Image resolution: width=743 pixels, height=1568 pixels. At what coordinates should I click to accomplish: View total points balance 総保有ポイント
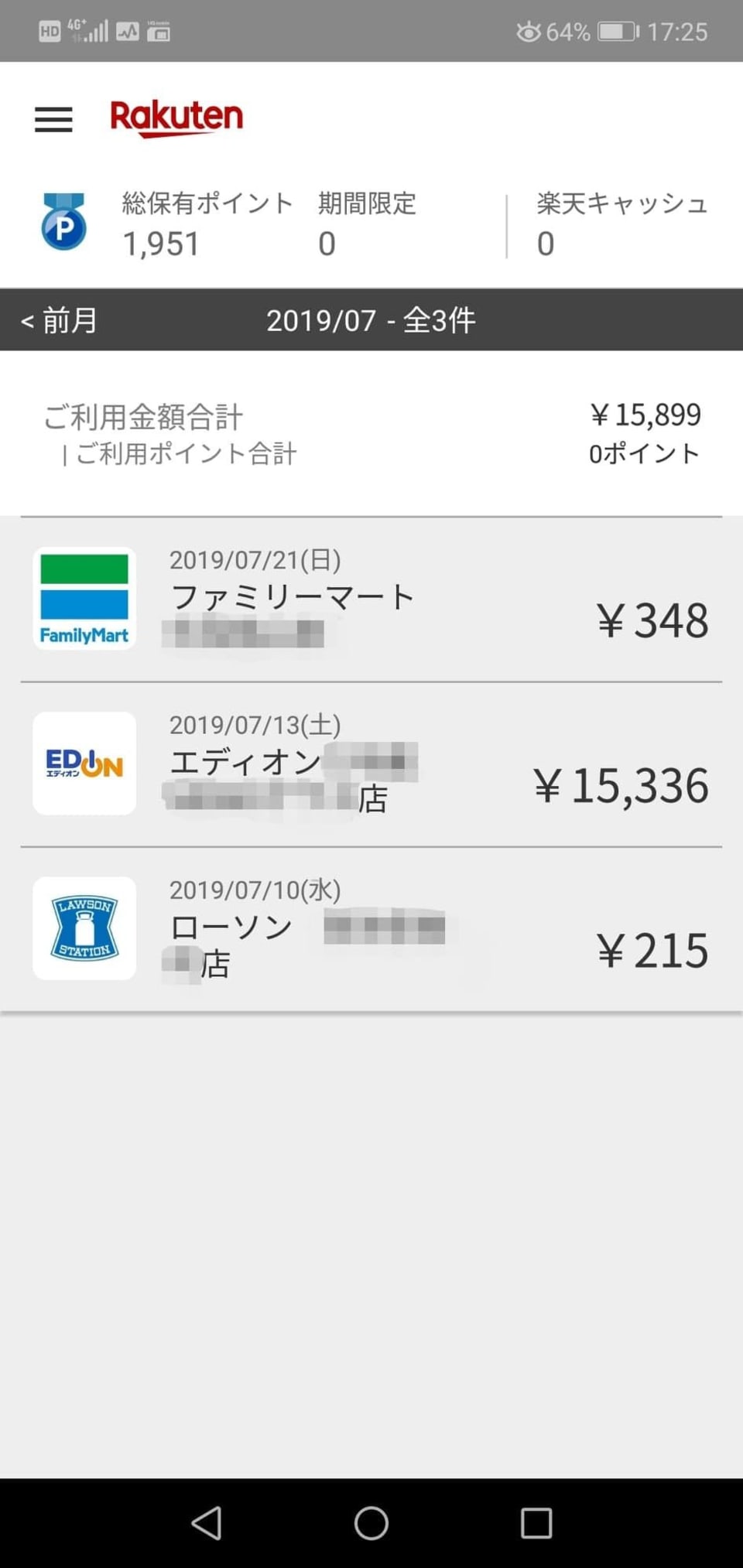[206, 224]
